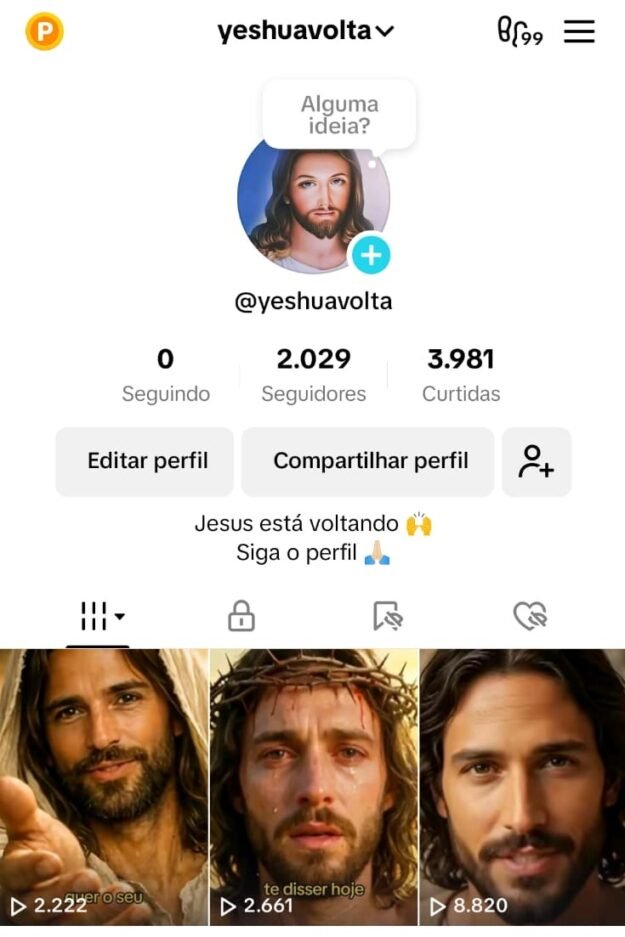Viewport: 625px width, 937px height.
Task: Open the hamburger menu
Action: pos(579,32)
